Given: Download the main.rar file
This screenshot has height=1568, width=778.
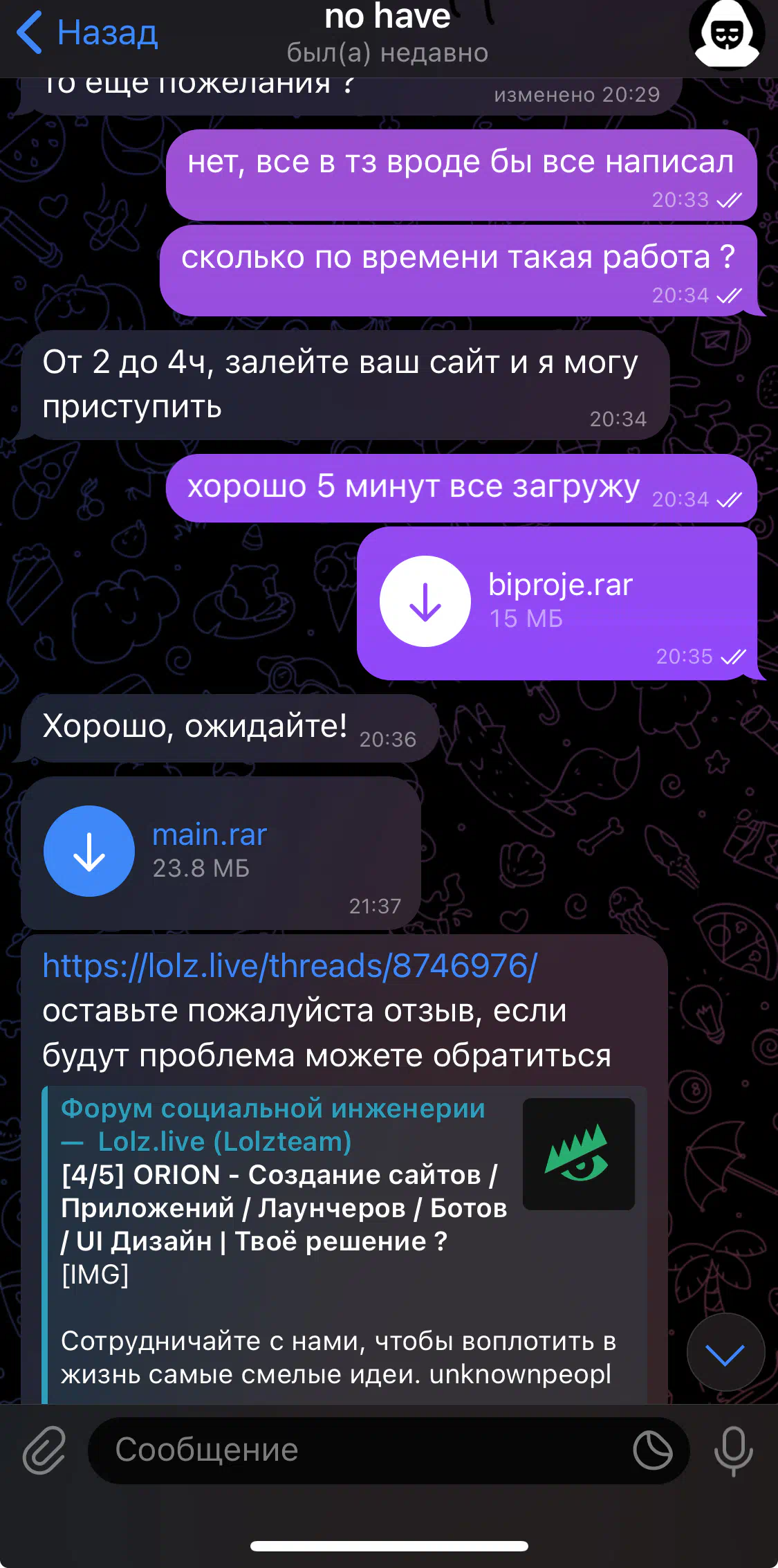Looking at the screenshot, I should 89,851.
